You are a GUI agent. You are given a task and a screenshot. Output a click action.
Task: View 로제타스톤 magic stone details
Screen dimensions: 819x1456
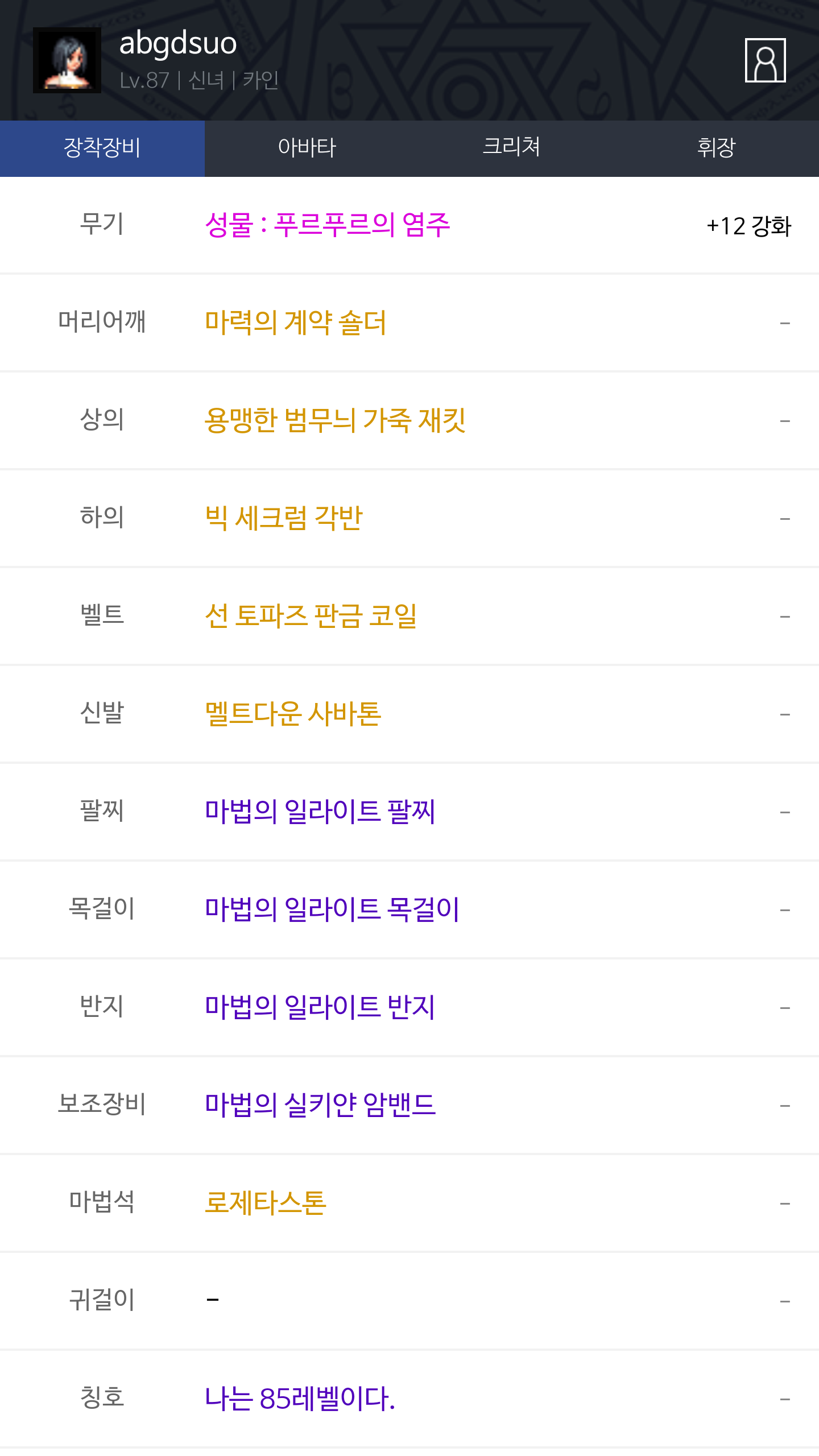click(x=265, y=1203)
